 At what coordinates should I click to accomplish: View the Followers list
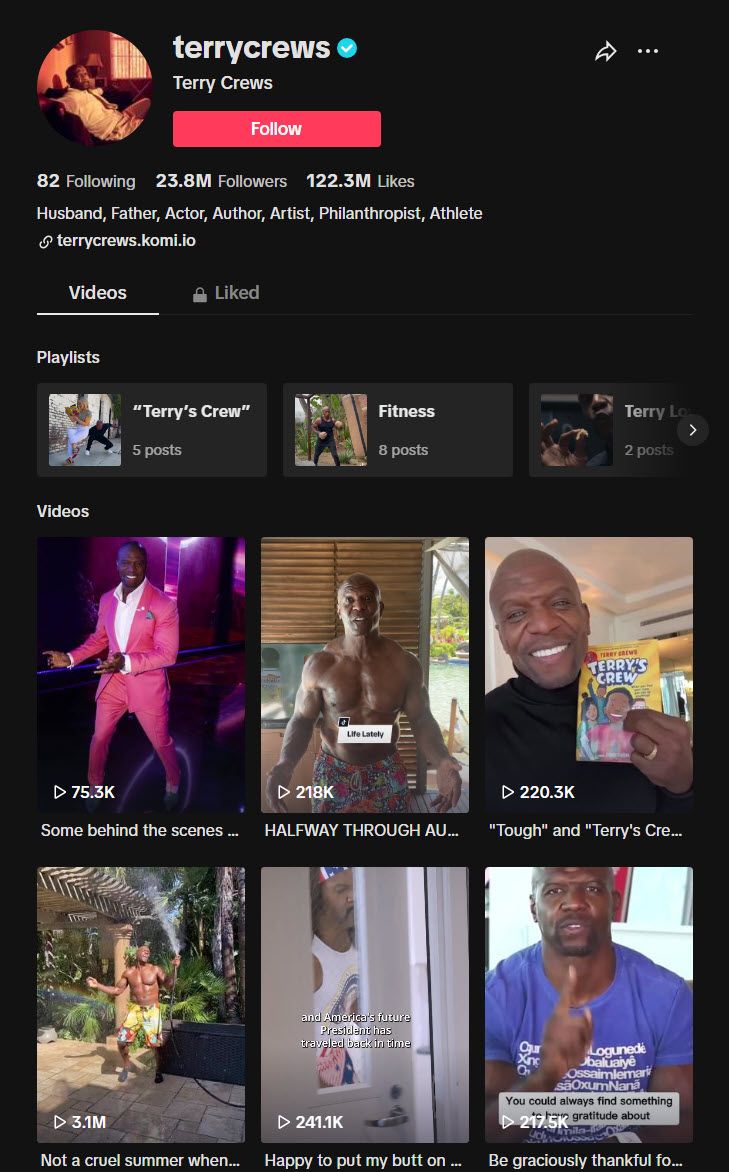[221, 181]
